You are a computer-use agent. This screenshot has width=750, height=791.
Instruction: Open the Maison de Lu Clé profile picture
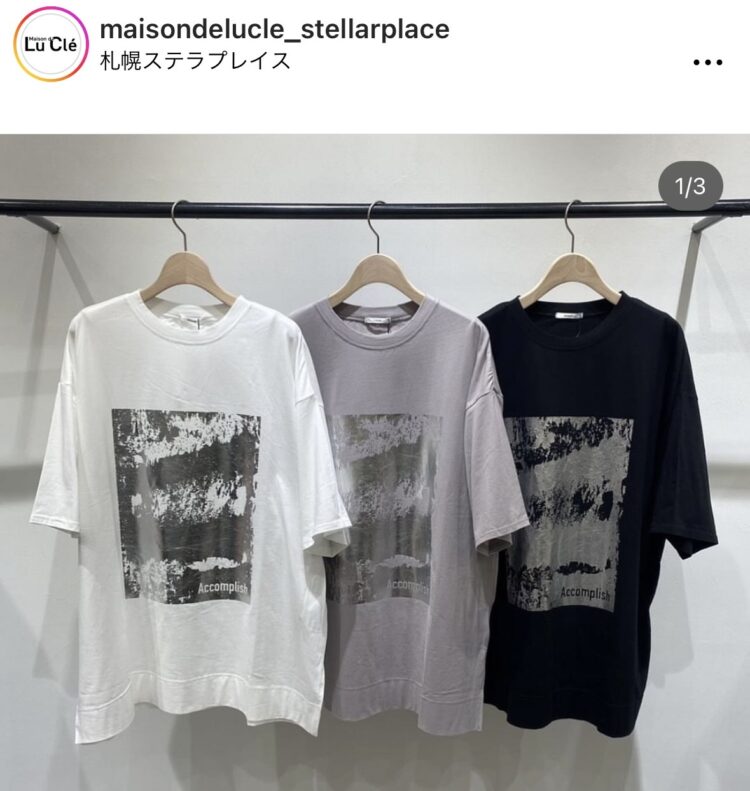51,45
